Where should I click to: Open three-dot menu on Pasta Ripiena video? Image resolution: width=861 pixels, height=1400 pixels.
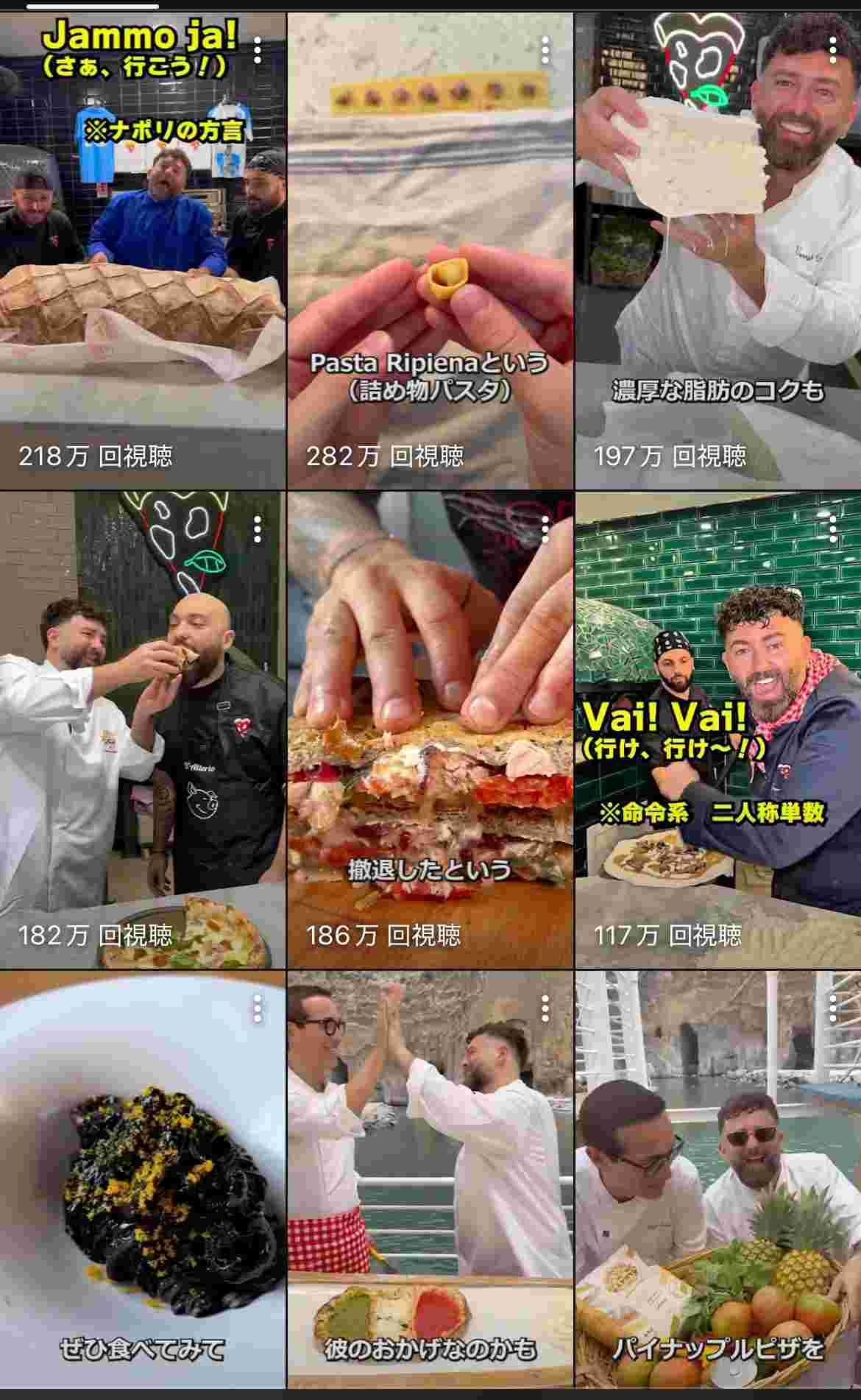point(545,52)
